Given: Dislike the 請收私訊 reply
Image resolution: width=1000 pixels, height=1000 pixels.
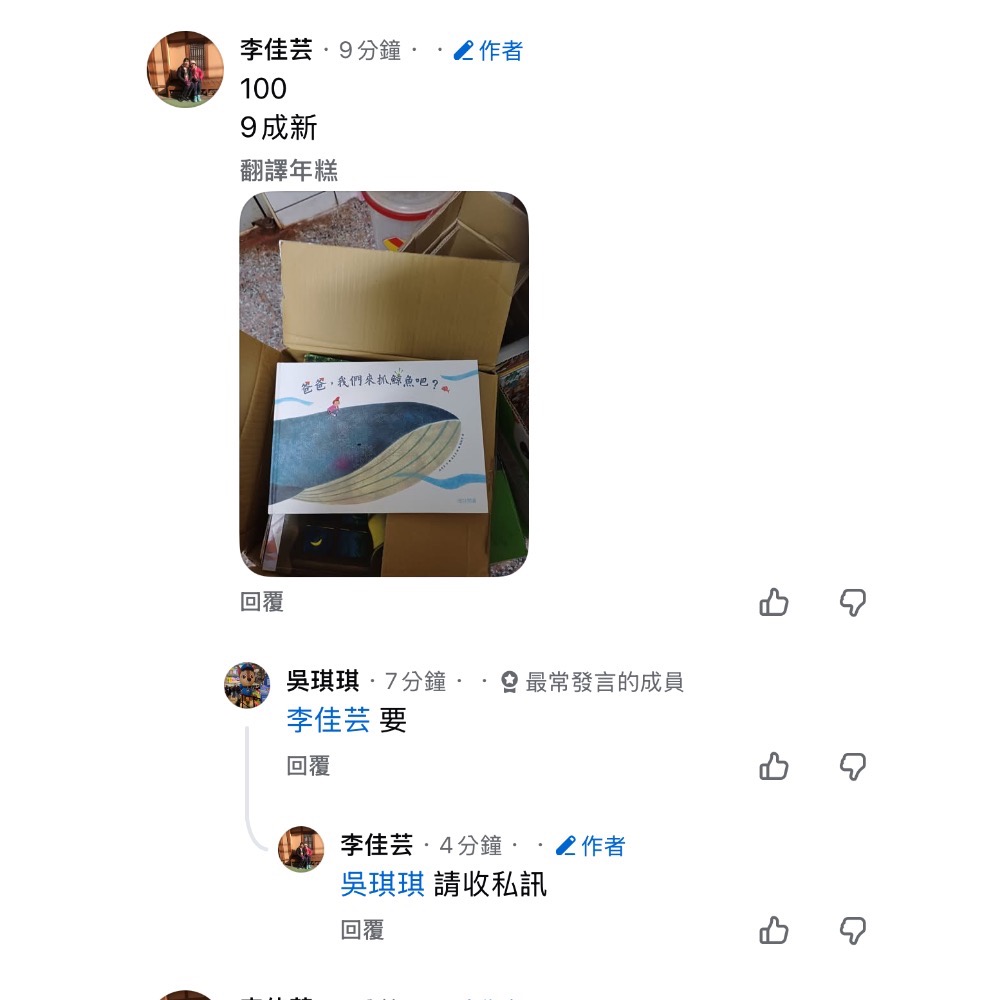Looking at the screenshot, I should pyautogui.click(x=852, y=930).
